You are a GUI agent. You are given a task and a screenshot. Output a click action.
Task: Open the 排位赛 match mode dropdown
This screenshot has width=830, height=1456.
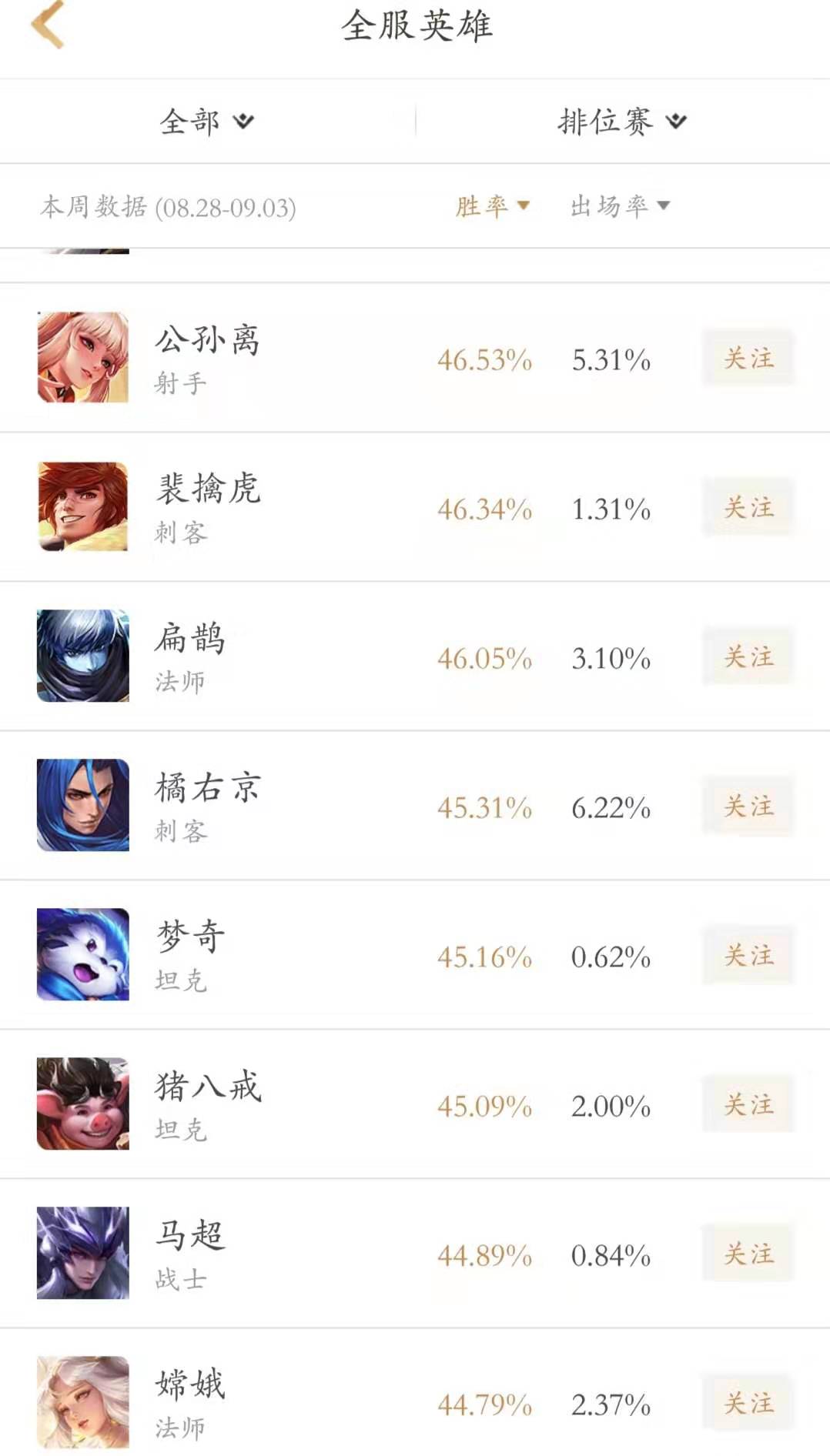(x=621, y=122)
